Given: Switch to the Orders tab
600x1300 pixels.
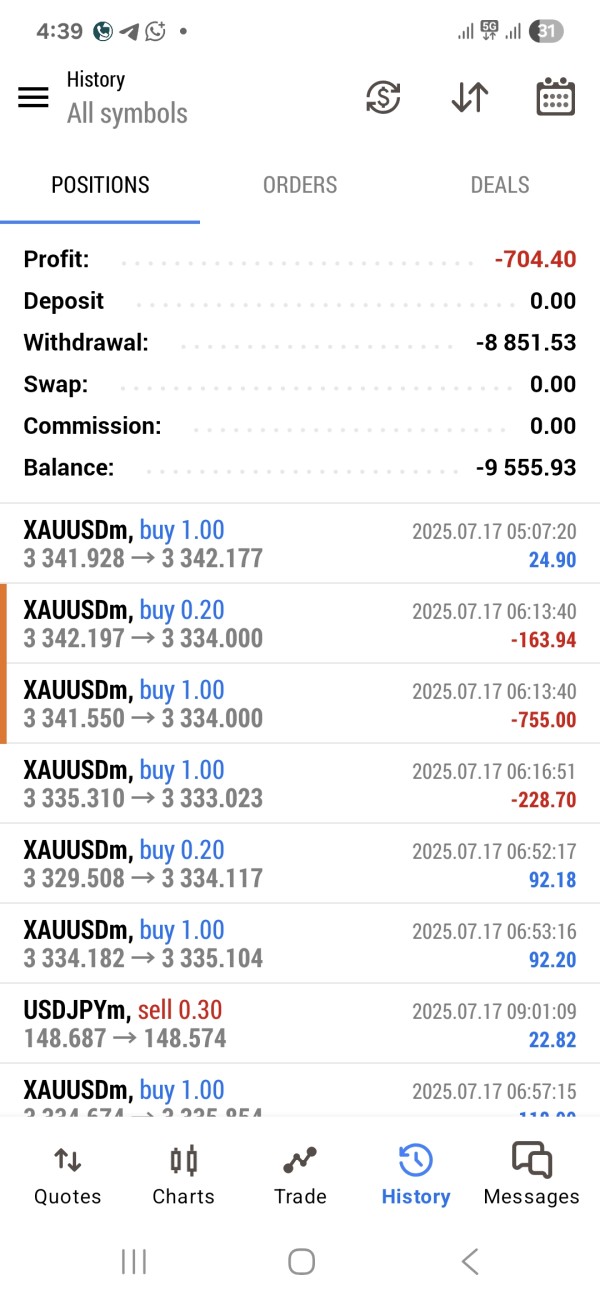Looking at the screenshot, I should (x=300, y=185).
